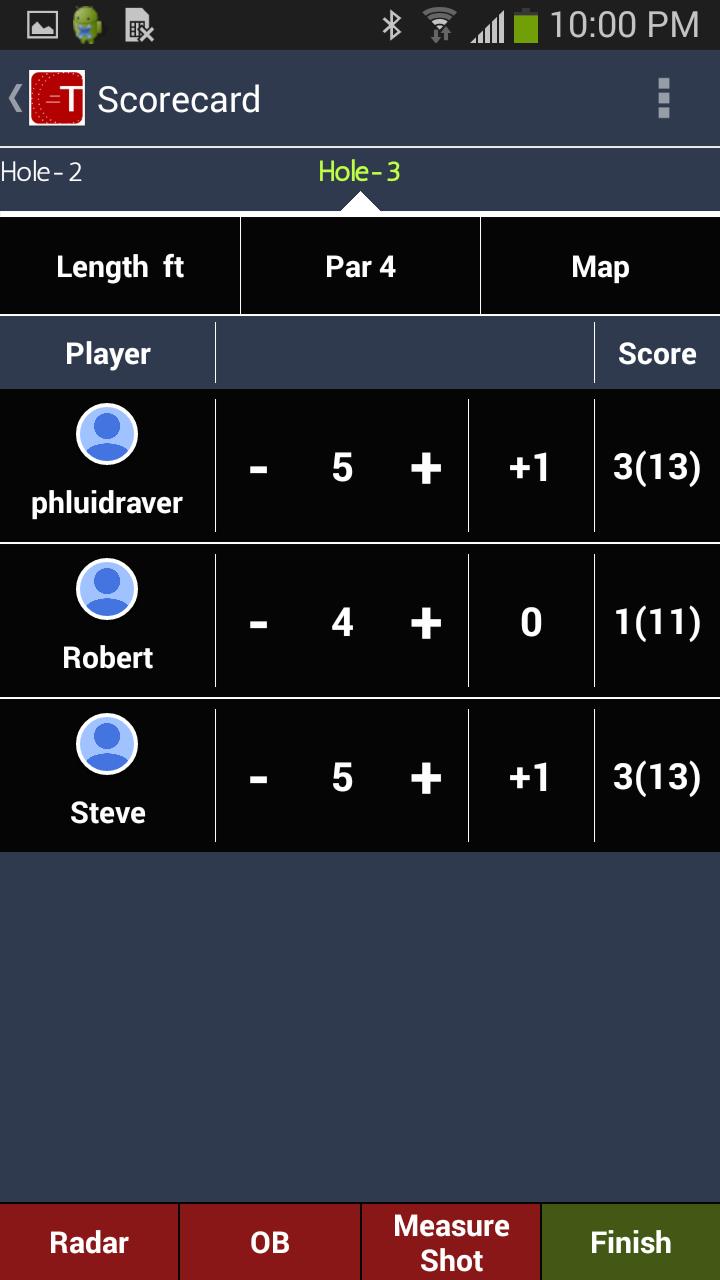Image resolution: width=720 pixels, height=1280 pixels.
Task: Open Steve's player profile
Action: pyautogui.click(x=107, y=745)
